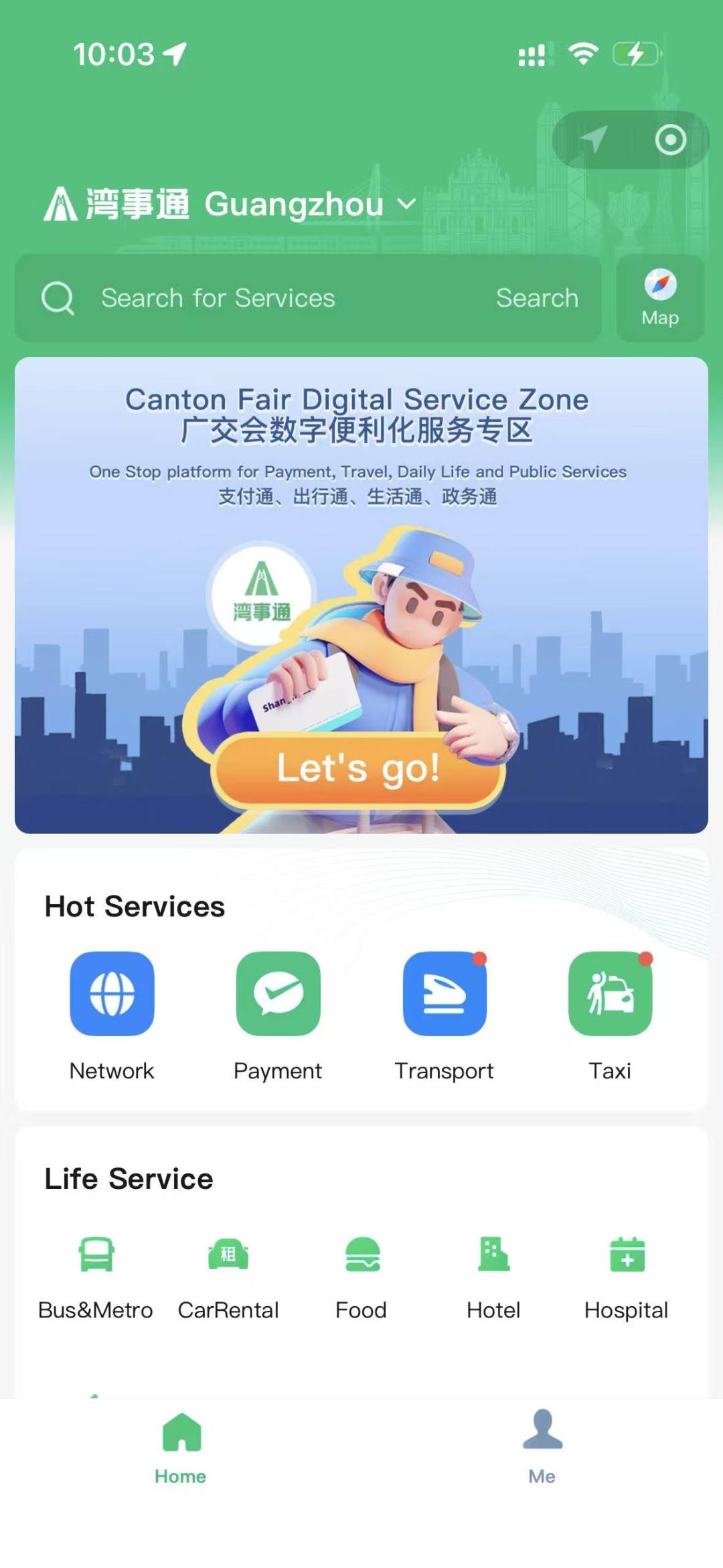Open Transport hot service
The image size is (723, 1568).
445,995
